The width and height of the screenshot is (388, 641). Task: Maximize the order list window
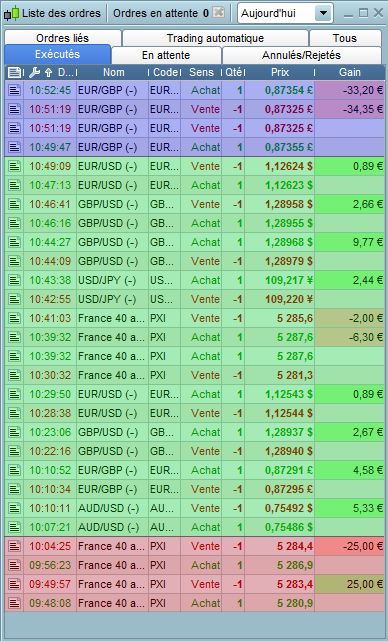point(363,13)
